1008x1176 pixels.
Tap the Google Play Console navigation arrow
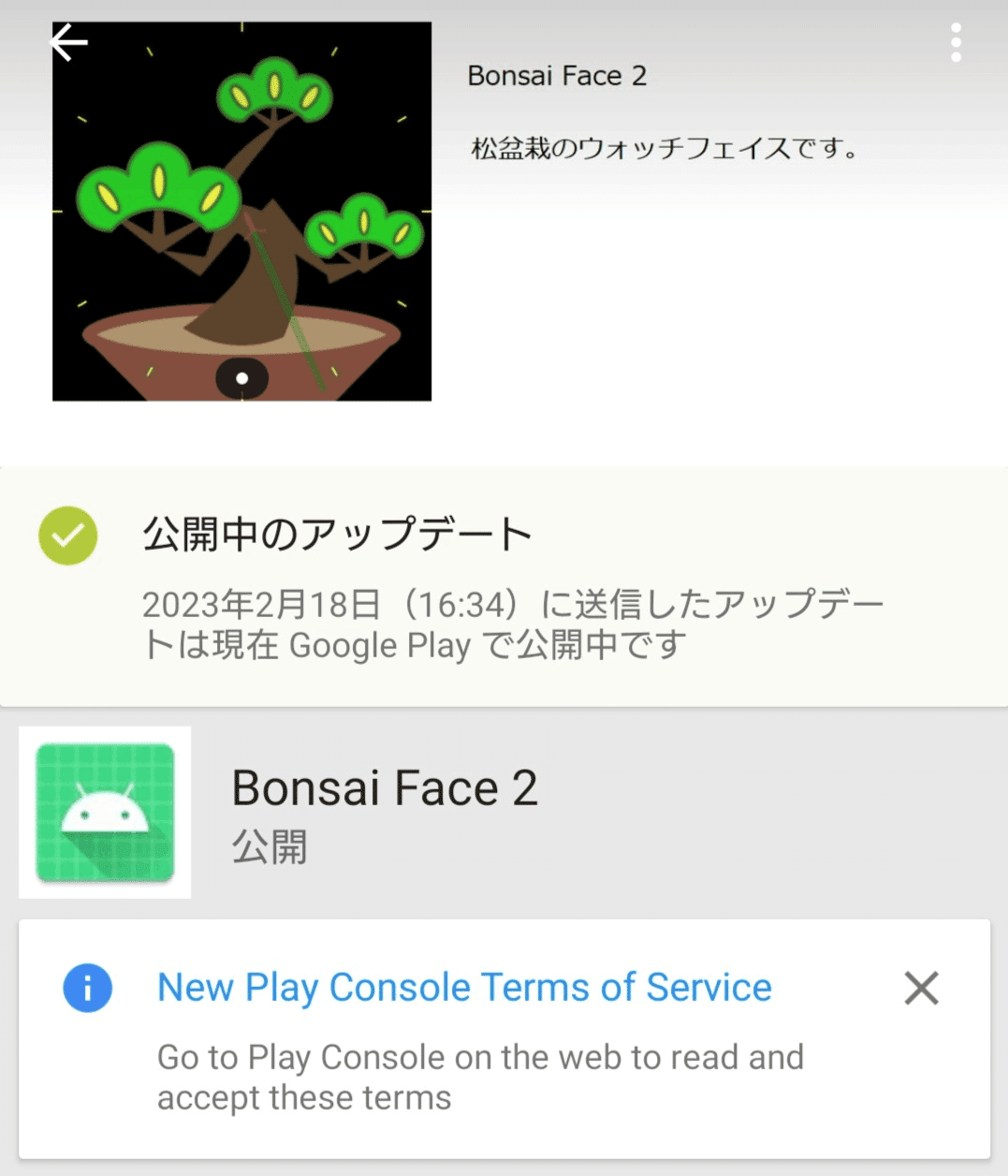click(66, 41)
